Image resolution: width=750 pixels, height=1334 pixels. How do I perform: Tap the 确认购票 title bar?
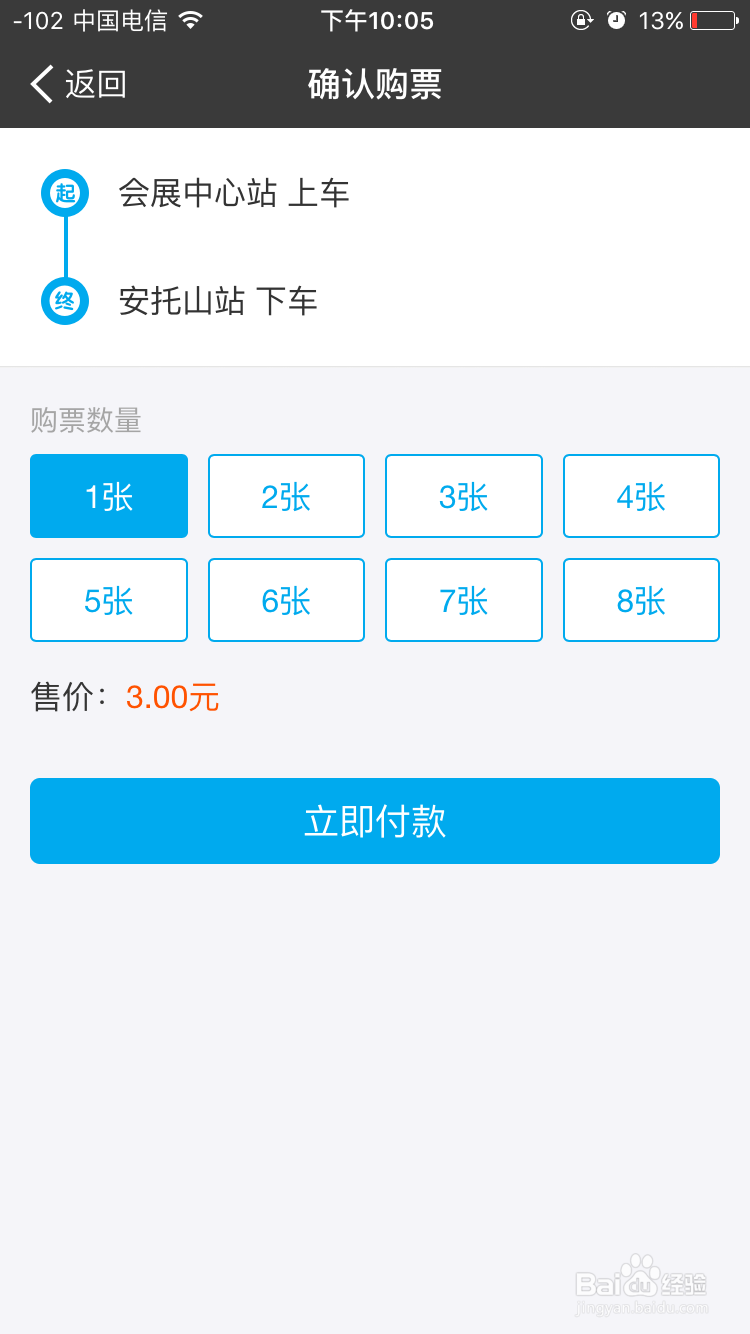[x=375, y=84]
